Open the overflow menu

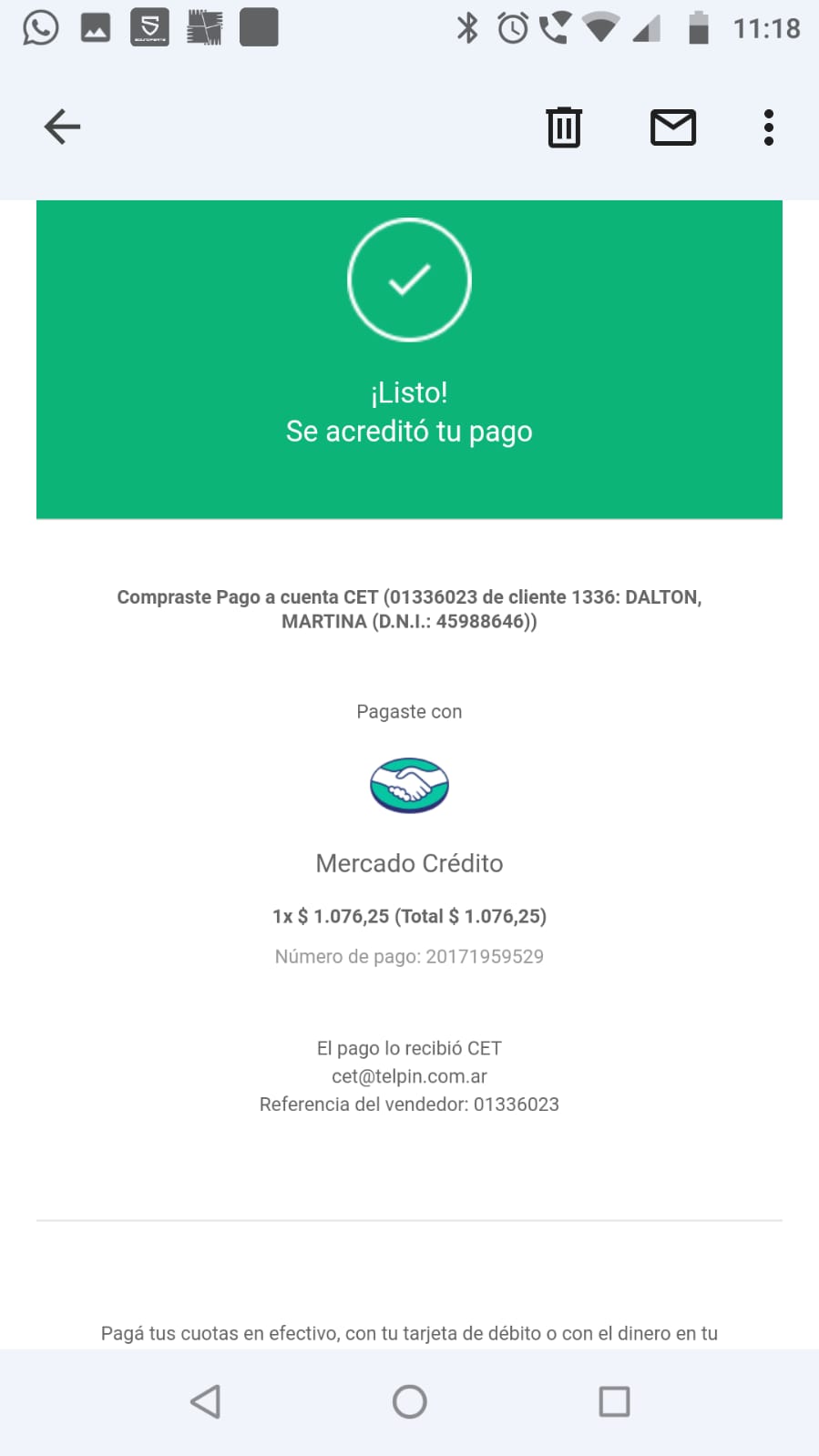[769, 127]
